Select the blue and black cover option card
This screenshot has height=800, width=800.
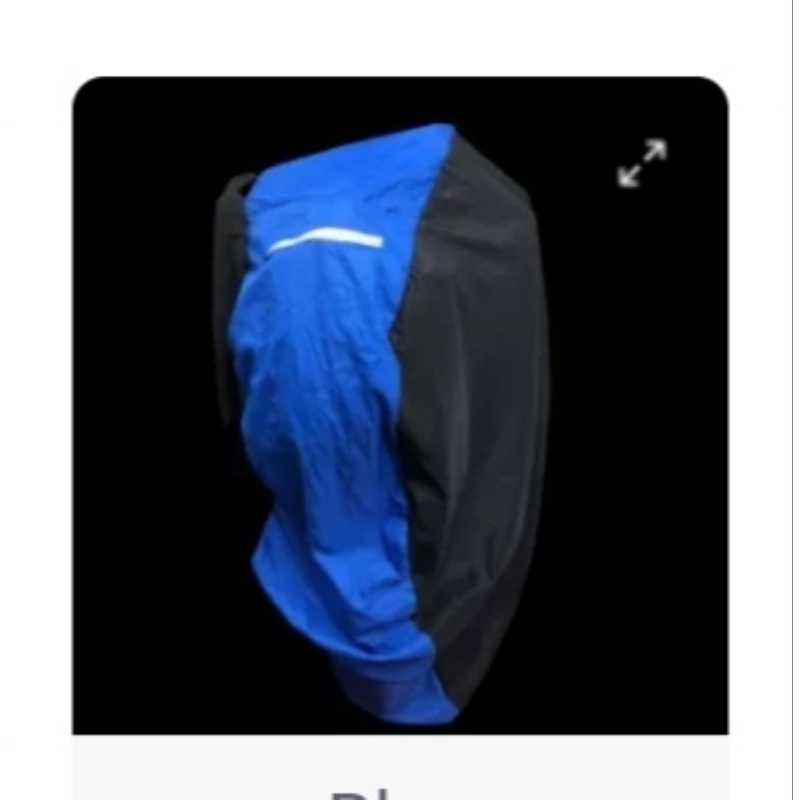coord(400,438)
